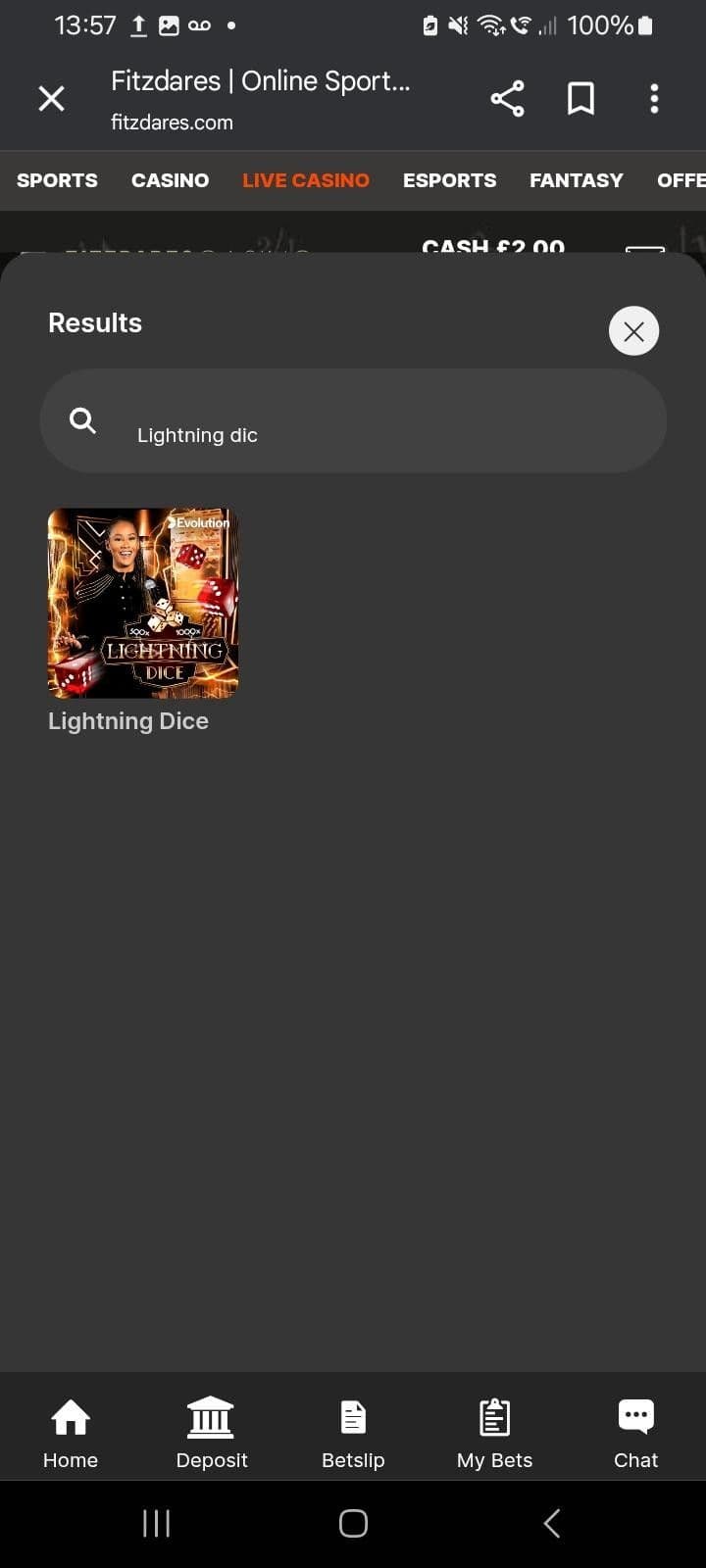The height and width of the screenshot is (1568, 706).
Task: Tap the system back button
Action: (x=551, y=1523)
